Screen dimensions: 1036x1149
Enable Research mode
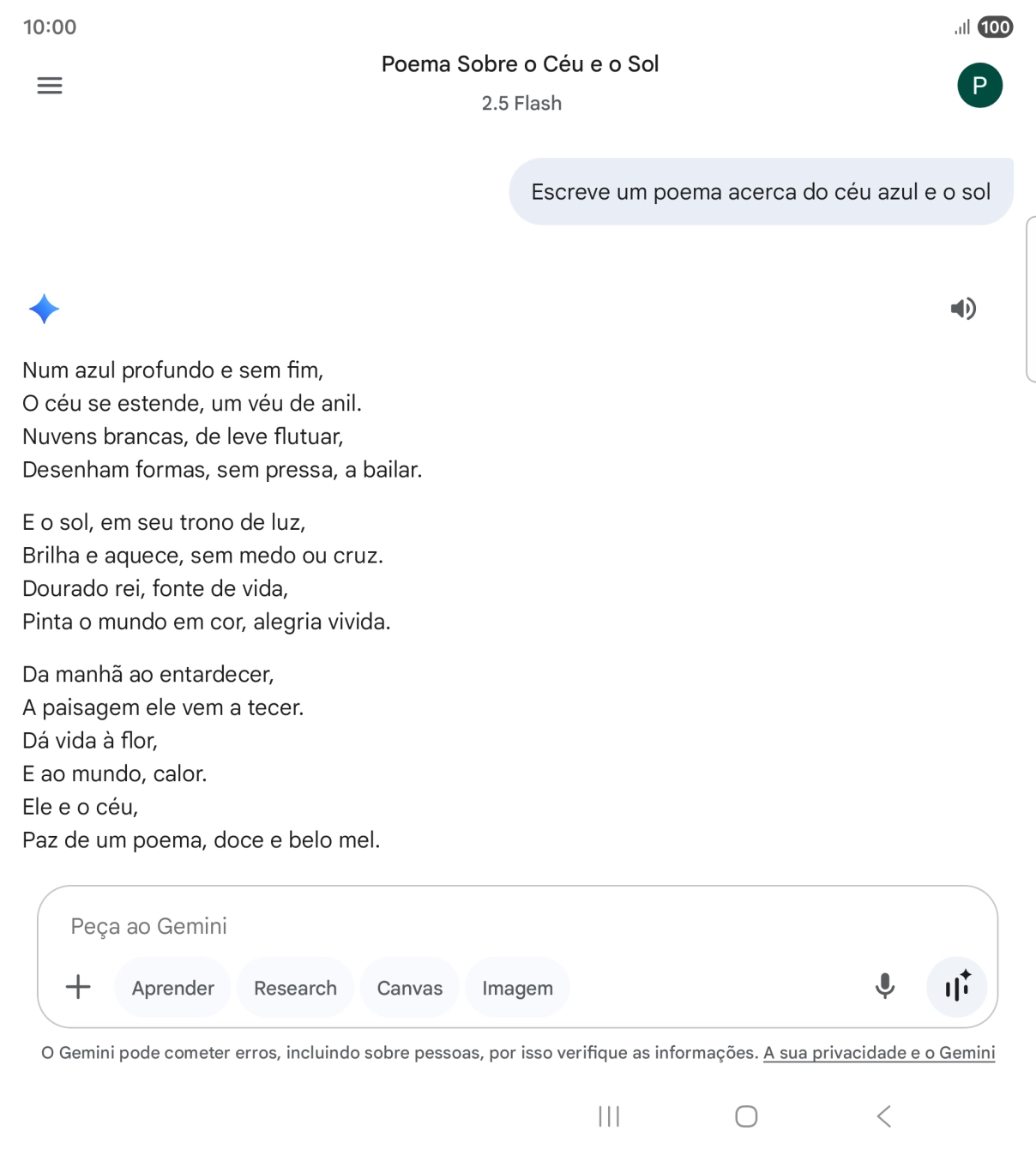pyautogui.click(x=295, y=987)
